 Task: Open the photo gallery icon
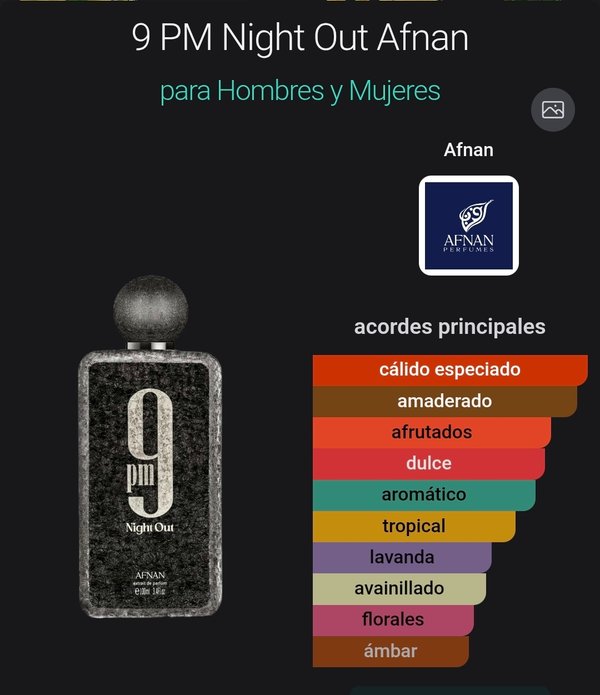[552, 110]
